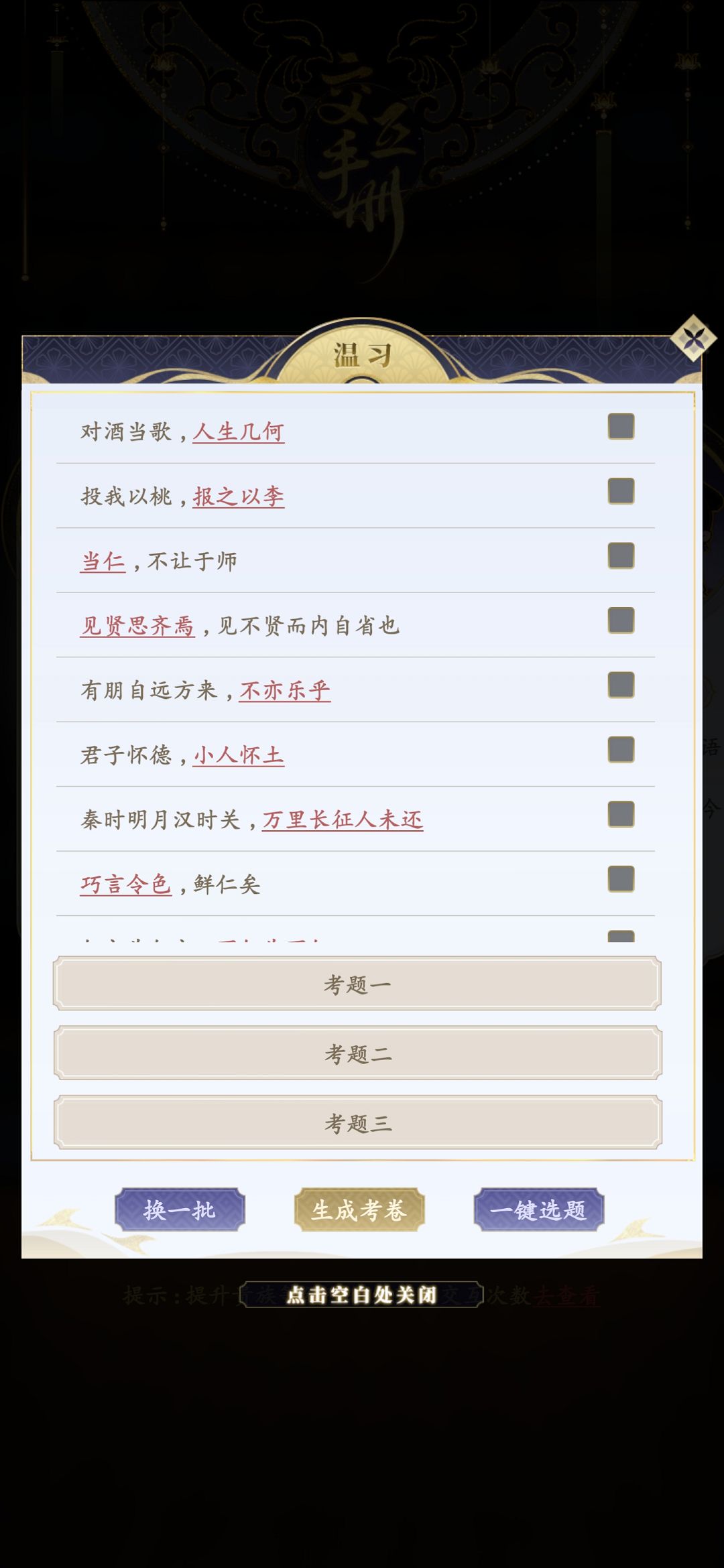Tick the 君子怀德,小人怀土 checkbox
The width and height of the screenshot is (724, 1568).
[621, 750]
